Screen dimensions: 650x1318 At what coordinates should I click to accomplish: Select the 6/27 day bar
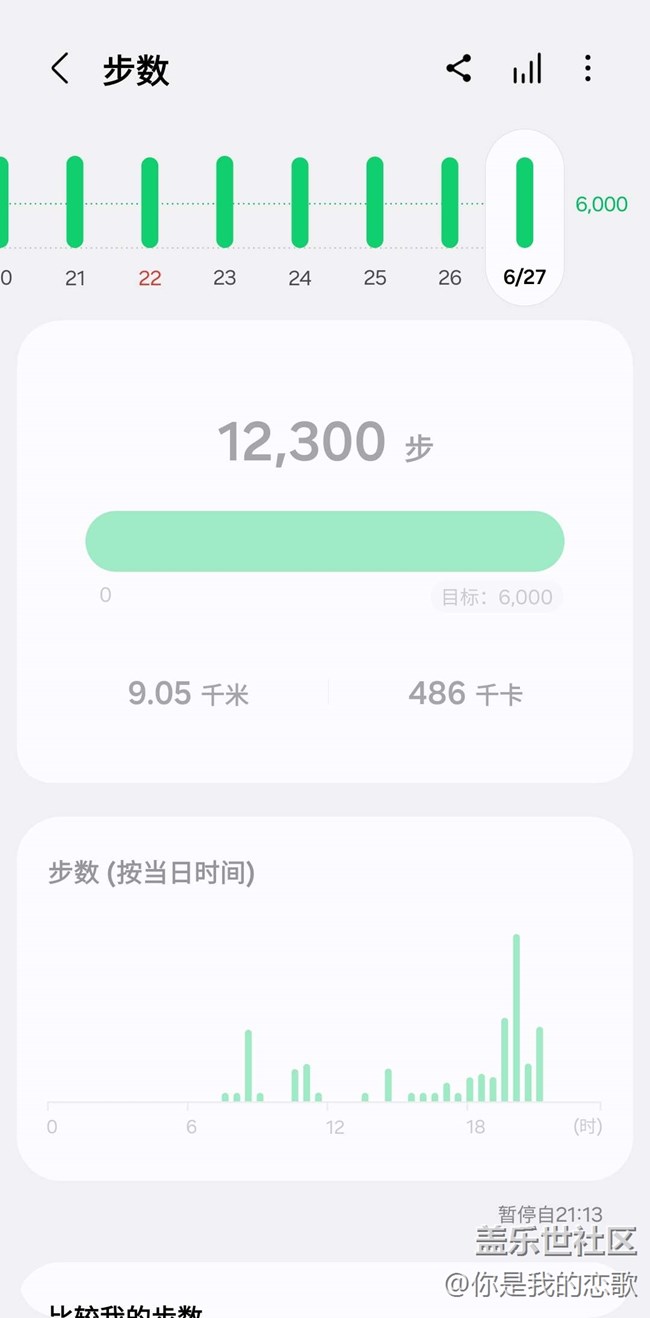(525, 203)
